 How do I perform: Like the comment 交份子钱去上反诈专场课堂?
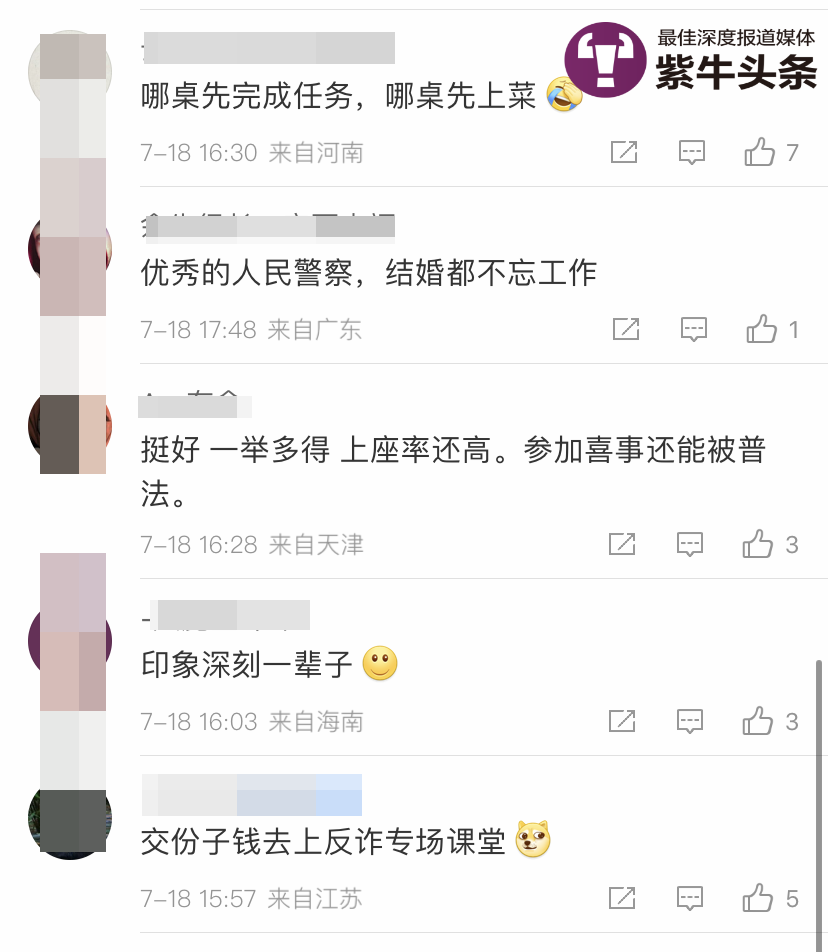758,897
